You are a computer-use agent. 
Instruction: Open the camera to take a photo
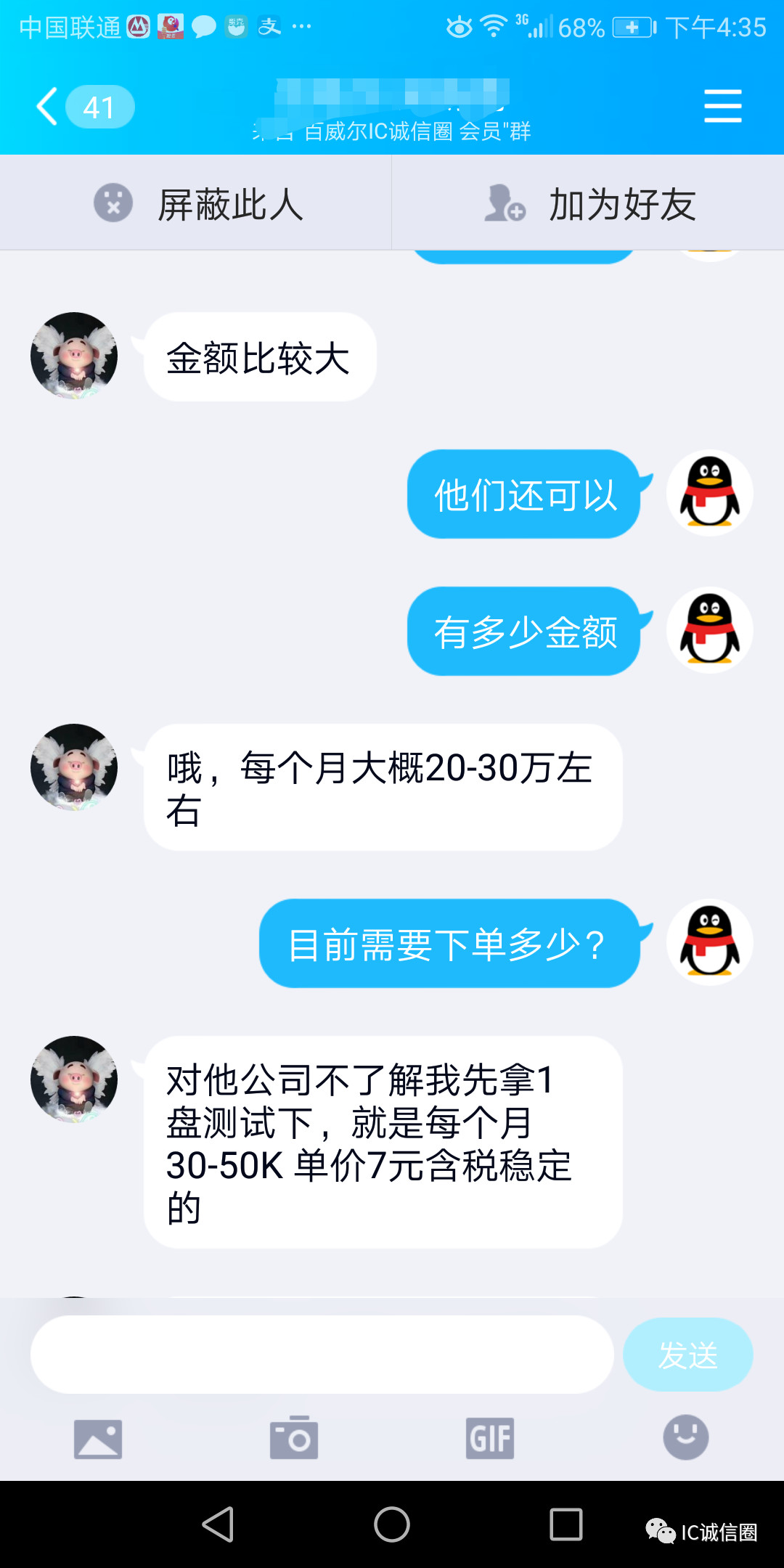click(x=294, y=1437)
